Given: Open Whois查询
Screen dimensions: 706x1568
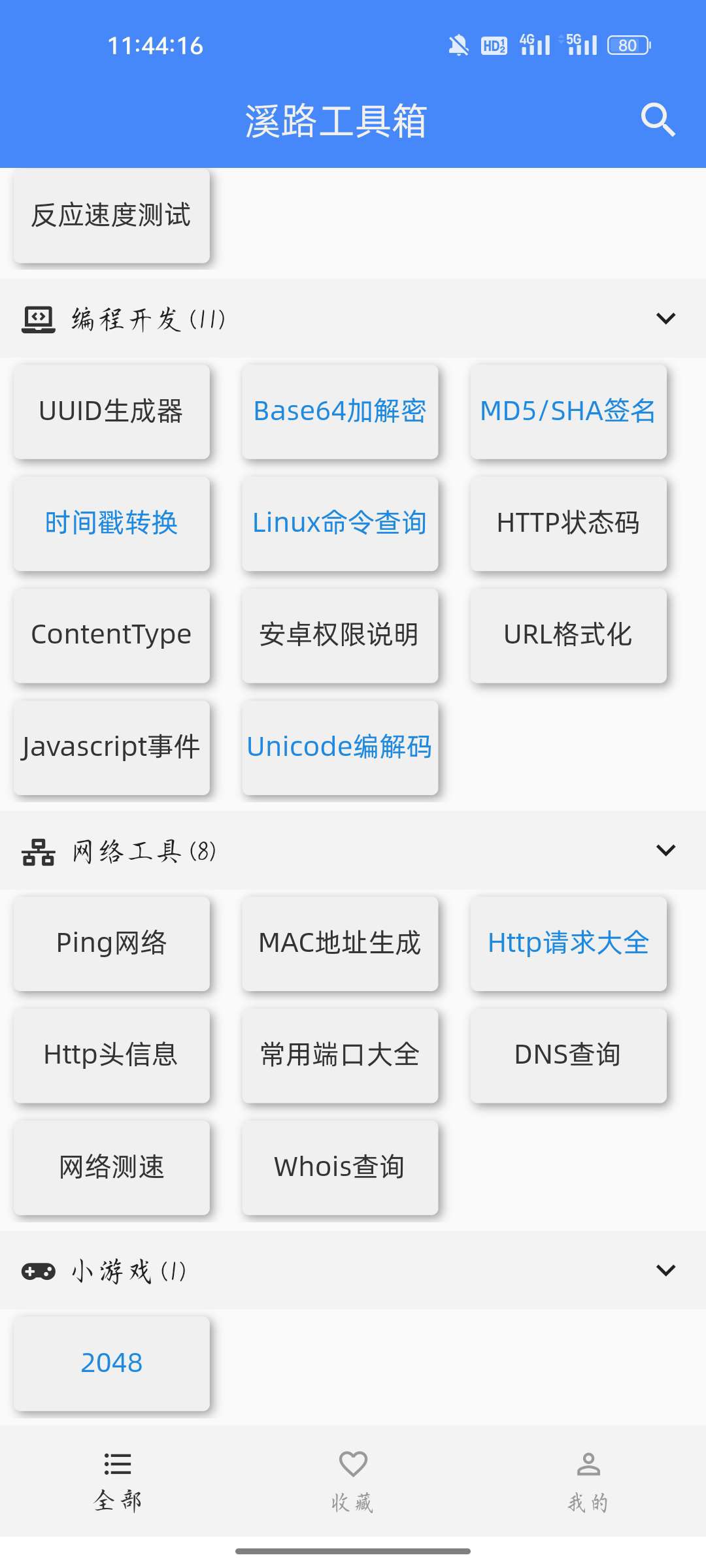Looking at the screenshot, I should 340,1168.
